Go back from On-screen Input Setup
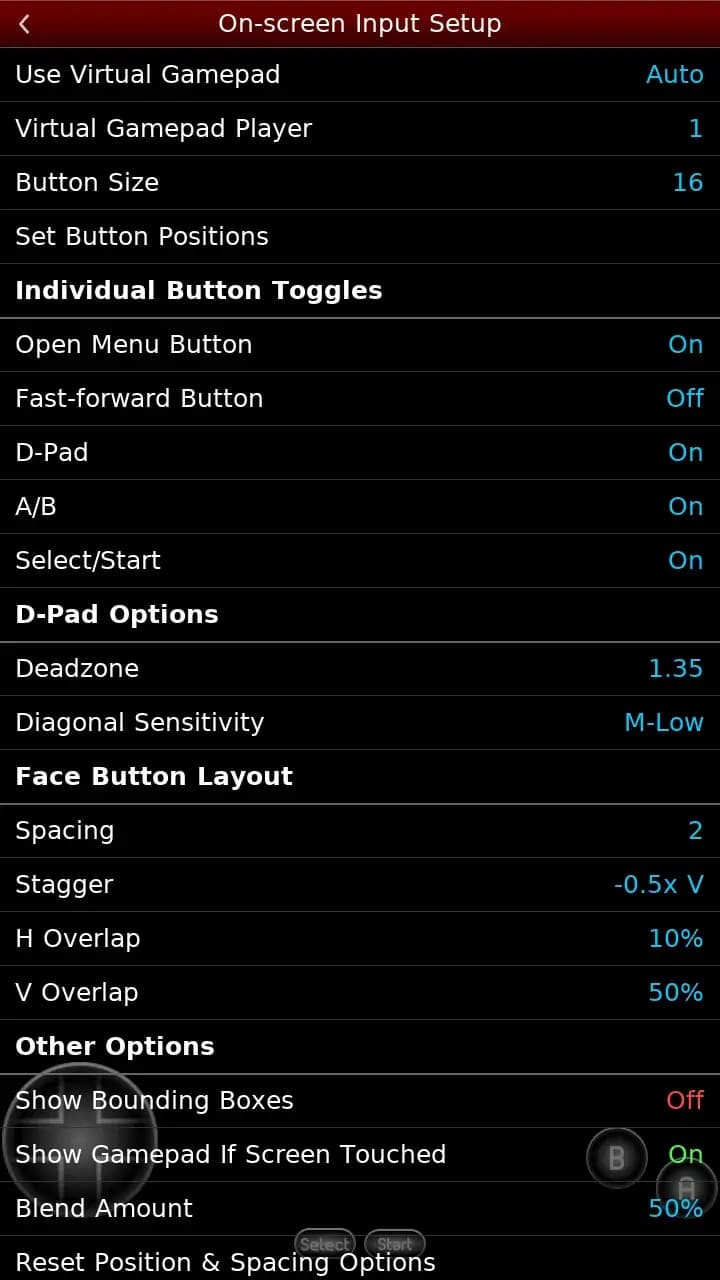 pos(25,24)
